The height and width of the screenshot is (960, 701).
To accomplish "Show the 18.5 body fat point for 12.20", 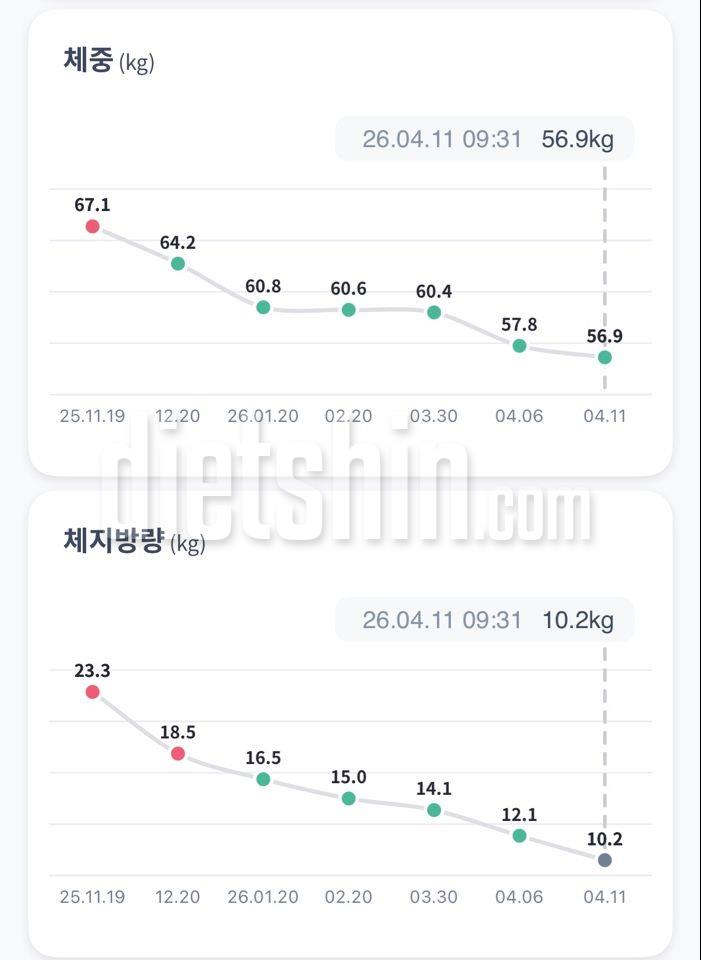I will pos(178,753).
